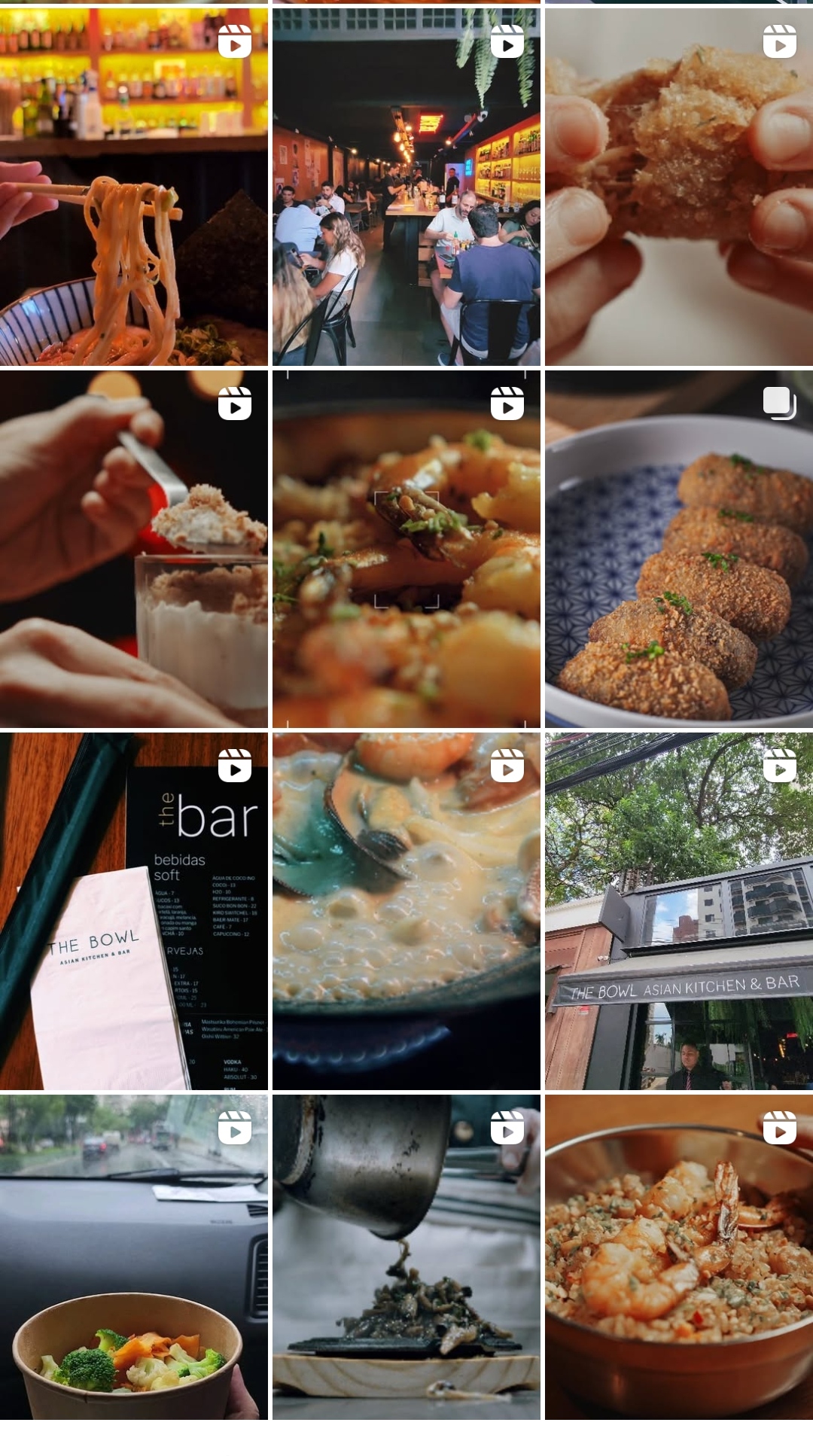Open the reel showing the bar drinks menu
The height and width of the screenshot is (1456, 813).
pyautogui.click(x=133, y=911)
